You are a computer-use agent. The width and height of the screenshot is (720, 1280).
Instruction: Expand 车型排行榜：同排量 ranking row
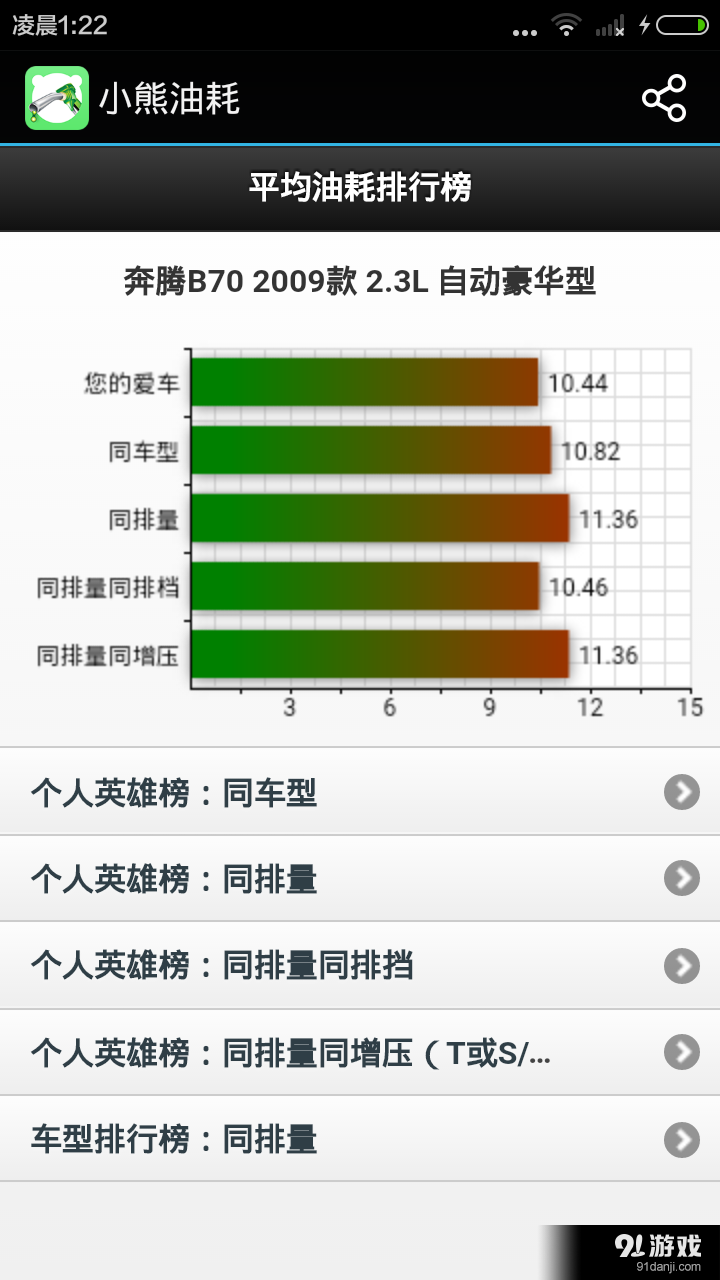click(360, 1139)
